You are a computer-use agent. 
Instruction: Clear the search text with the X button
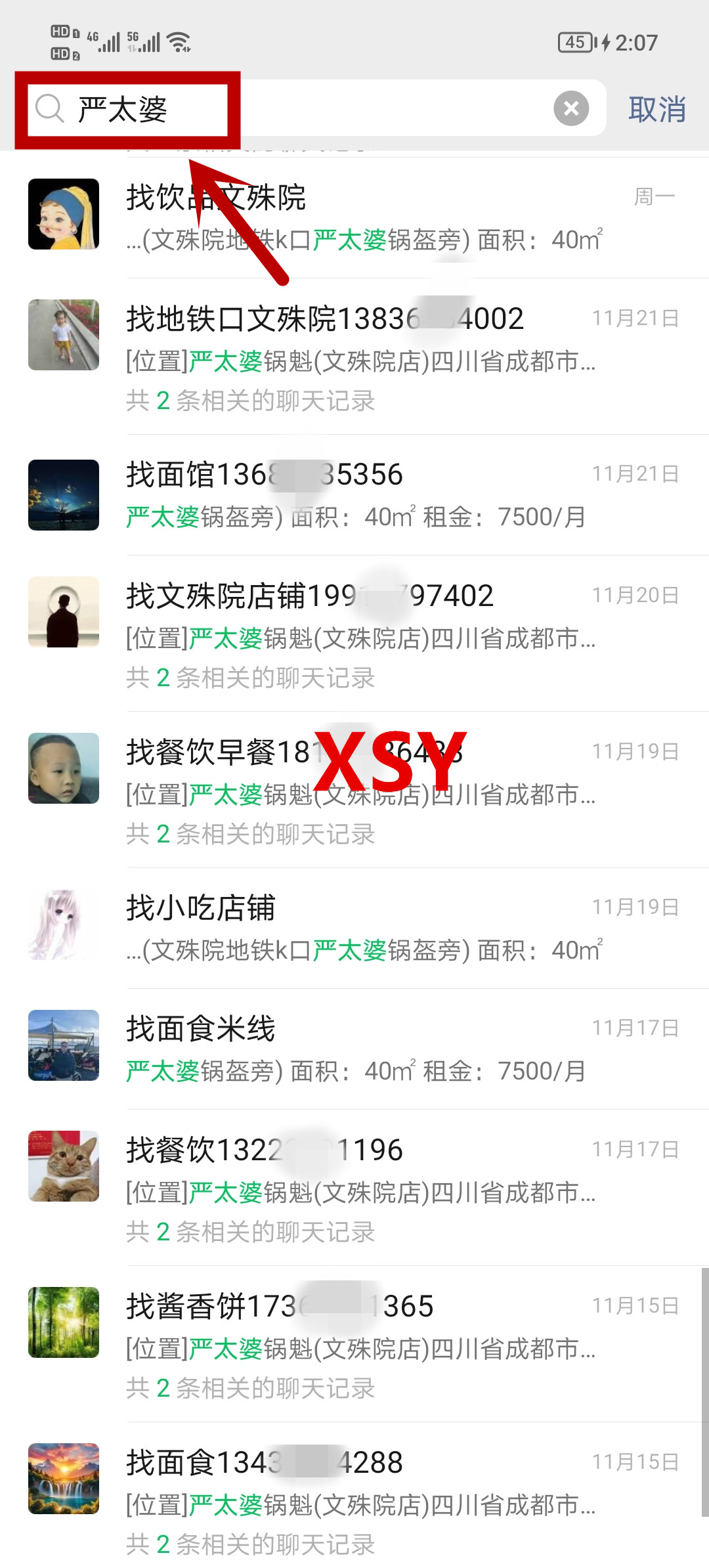point(571,108)
